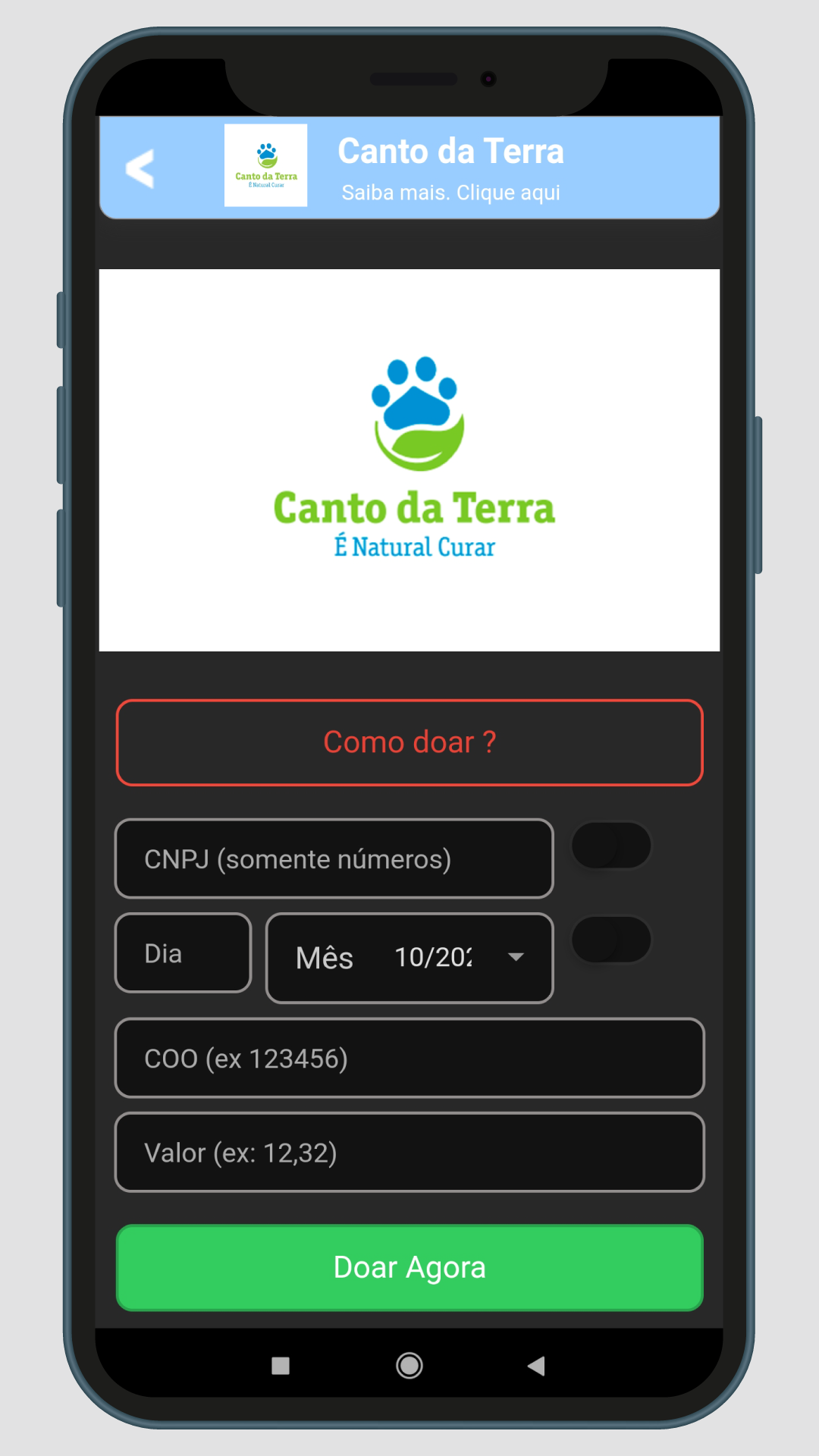Open the 'Como doar ?' help button

(409, 742)
